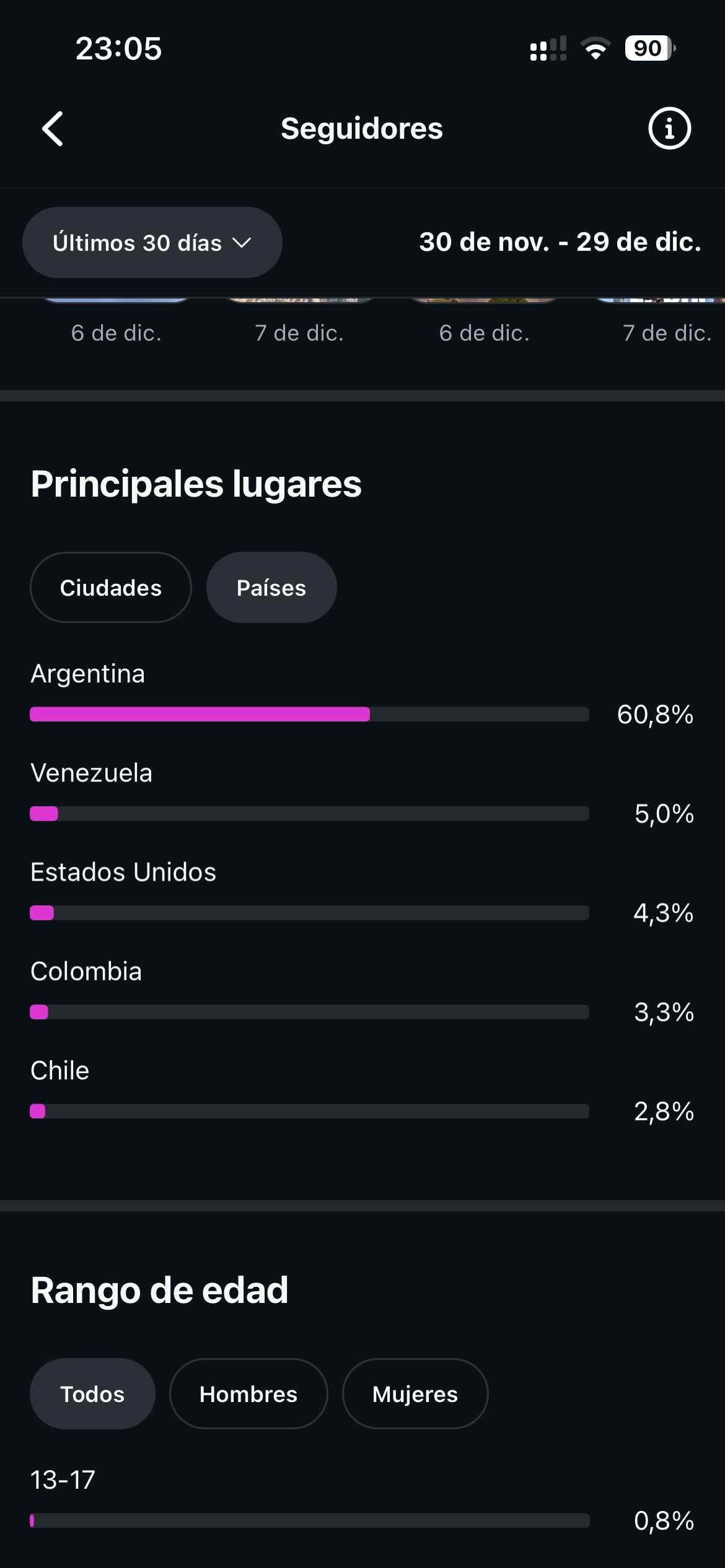The height and width of the screenshot is (1568, 725).
Task: Select the Países filter pill
Action: click(271, 587)
